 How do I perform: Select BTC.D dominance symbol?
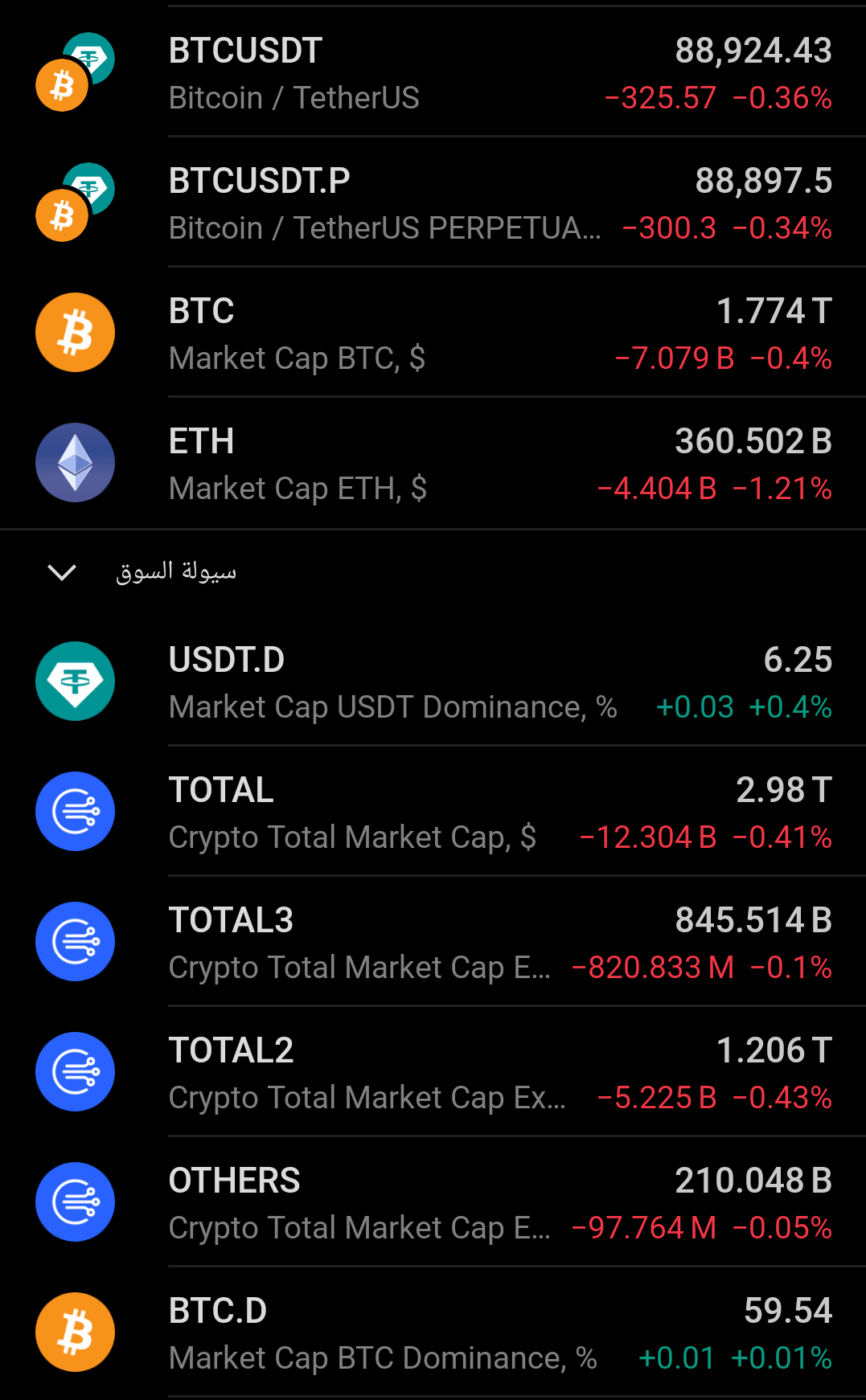tap(433, 1333)
